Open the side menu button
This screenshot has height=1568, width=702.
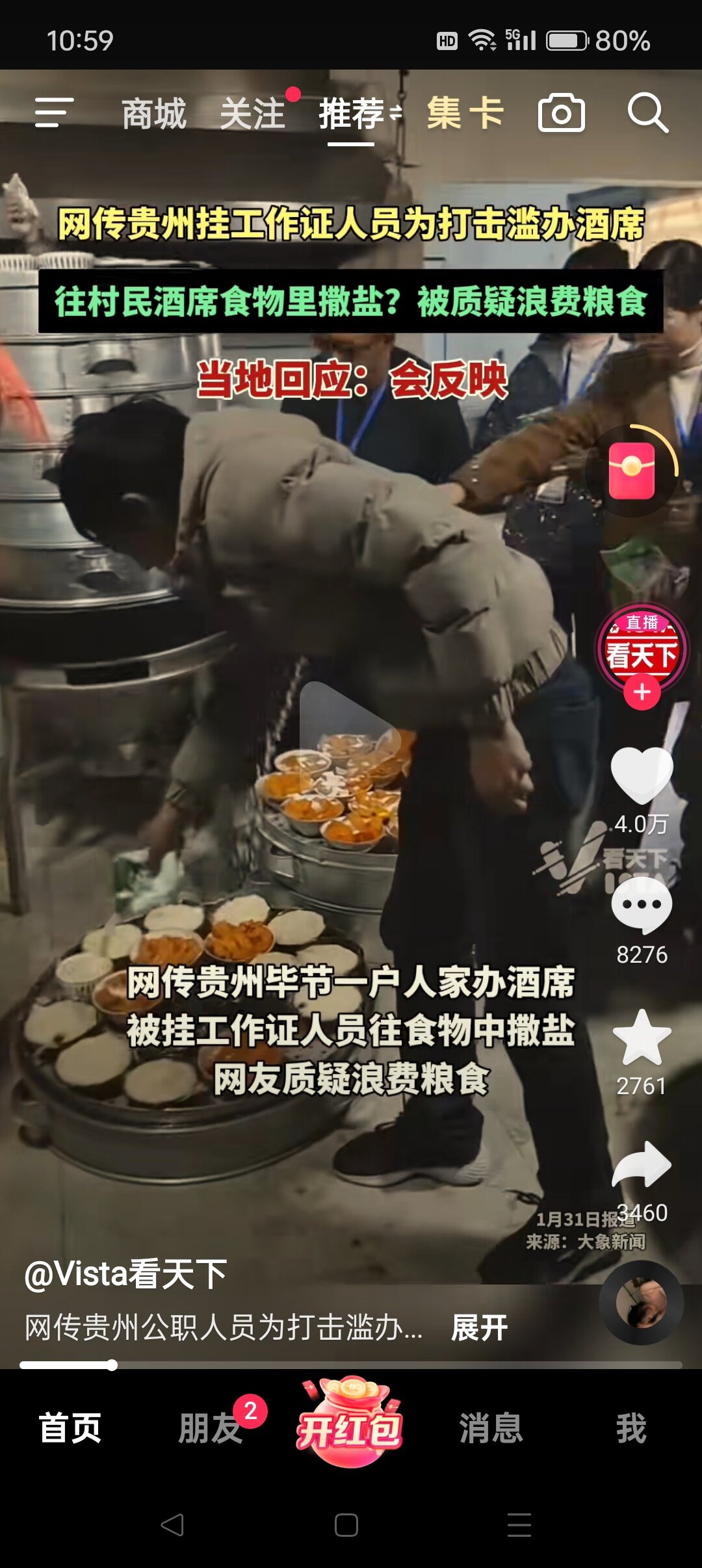54,113
